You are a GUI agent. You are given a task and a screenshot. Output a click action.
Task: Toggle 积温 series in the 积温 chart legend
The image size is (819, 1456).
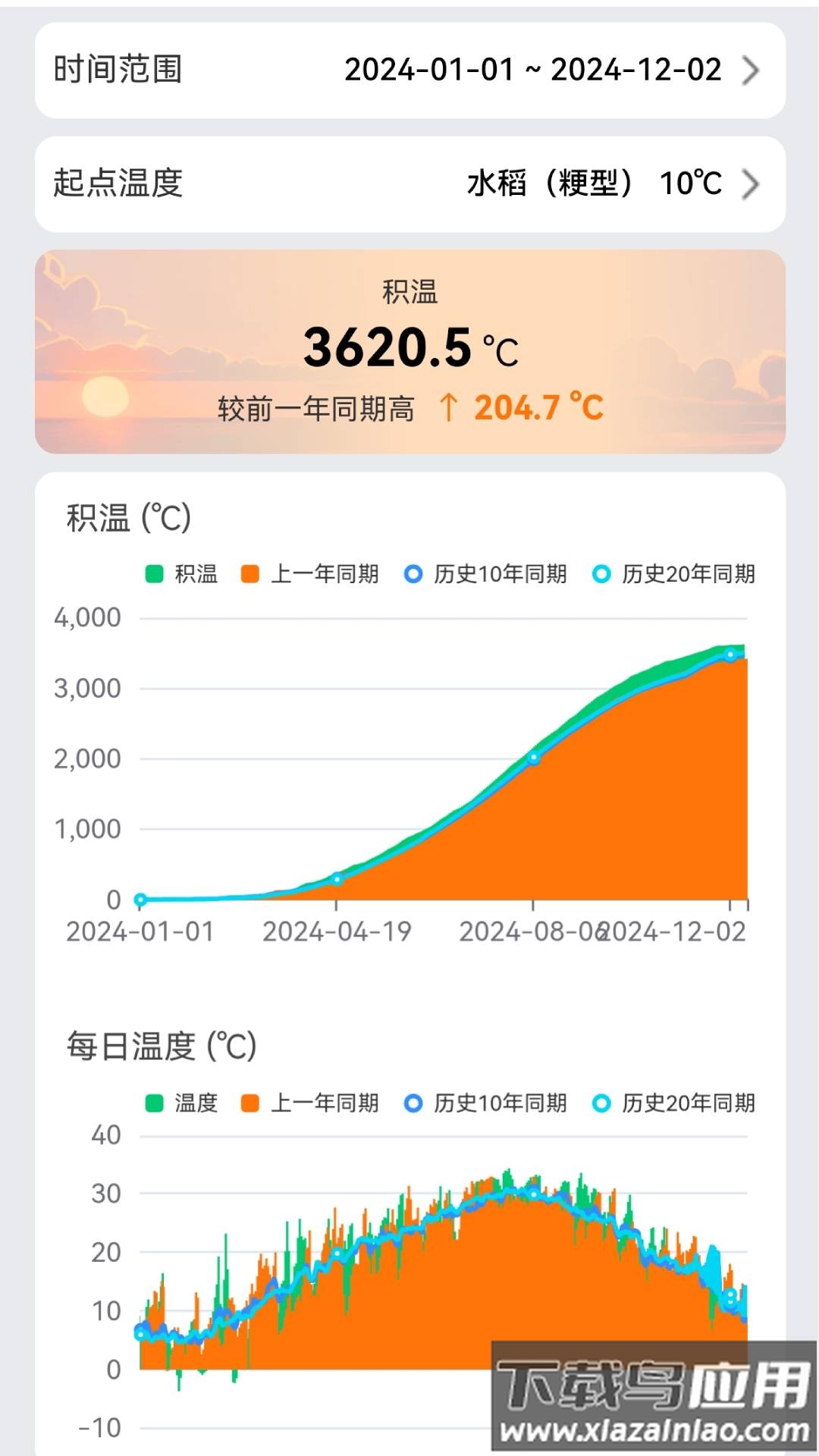pyautogui.click(x=182, y=574)
